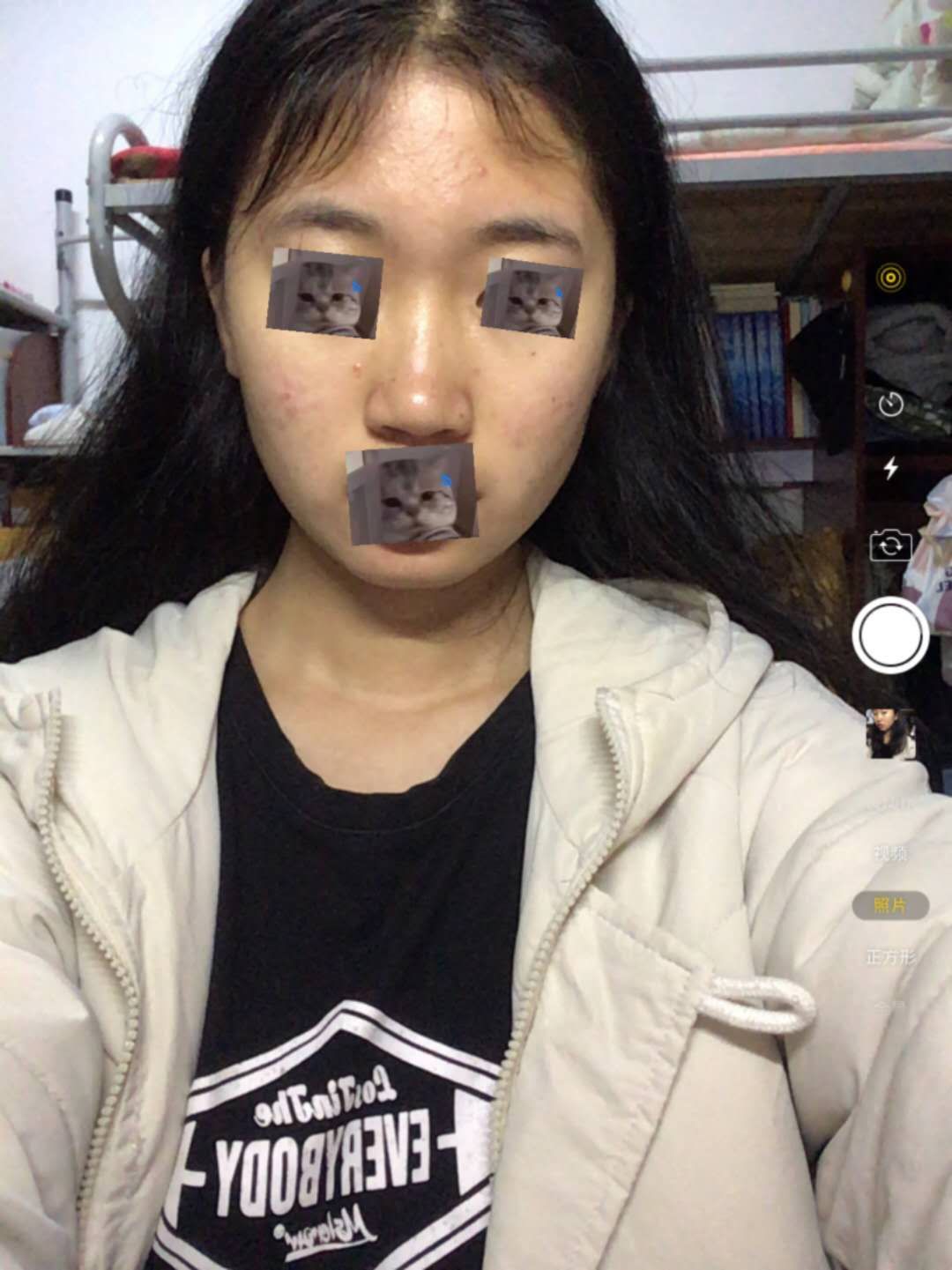This screenshot has width=952, height=1270.
Task: Flip between front and rear camera
Action: (x=890, y=546)
